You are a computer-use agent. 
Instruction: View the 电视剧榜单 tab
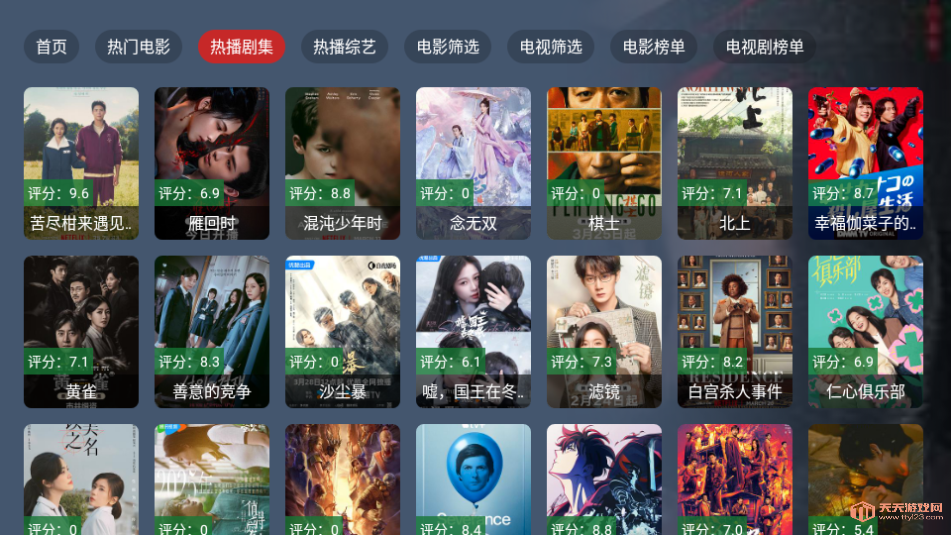tap(764, 46)
